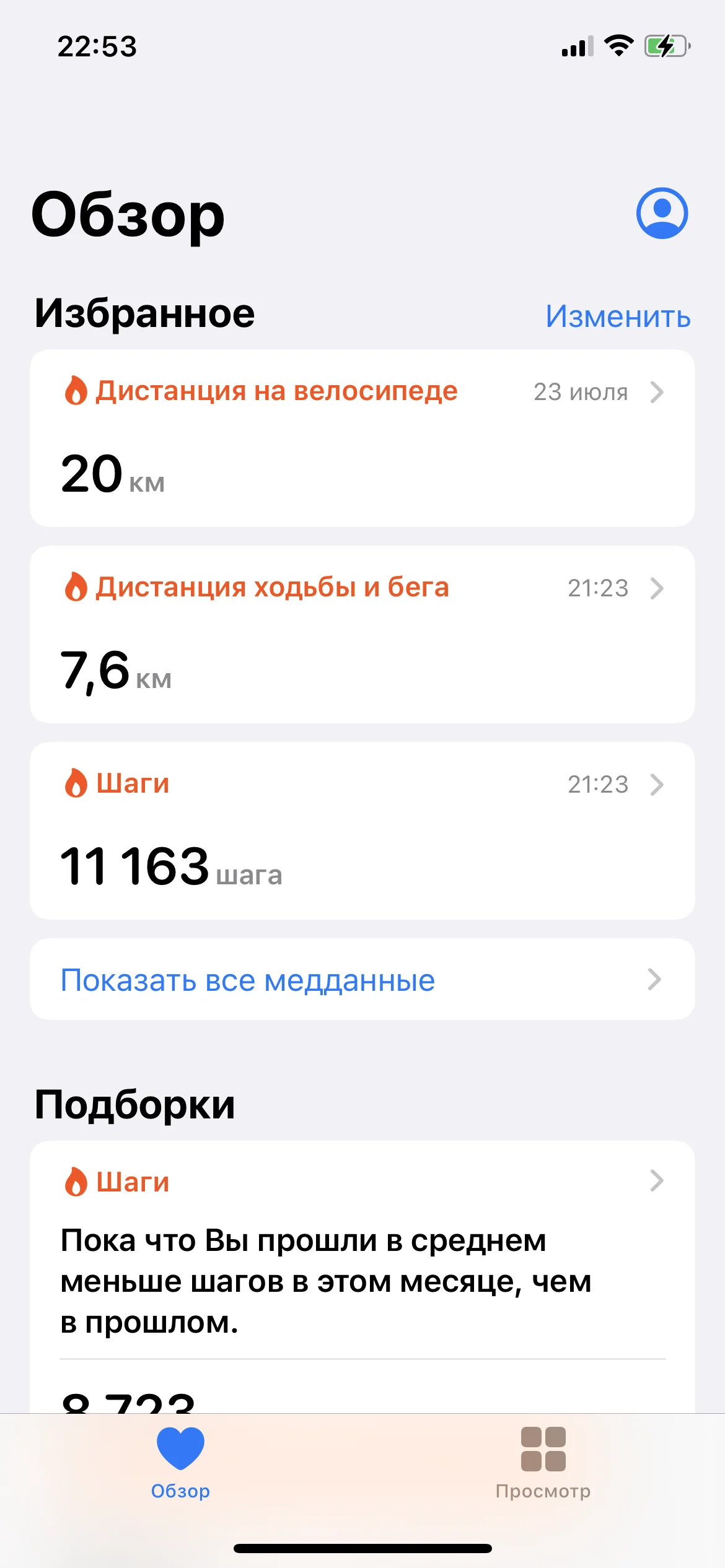The image size is (725, 1568).
Task: Open the profile icon
Action: [x=662, y=213]
